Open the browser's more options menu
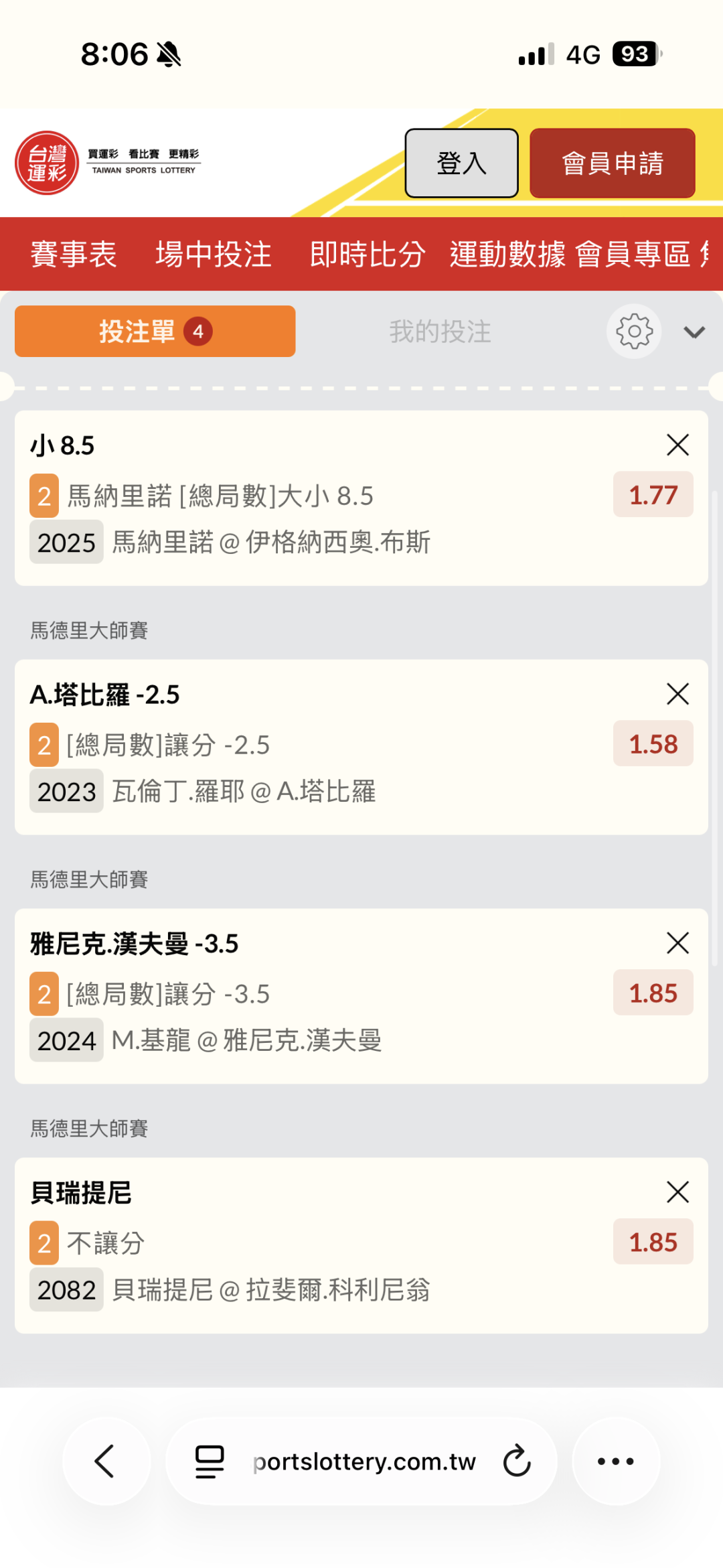 (x=615, y=1461)
